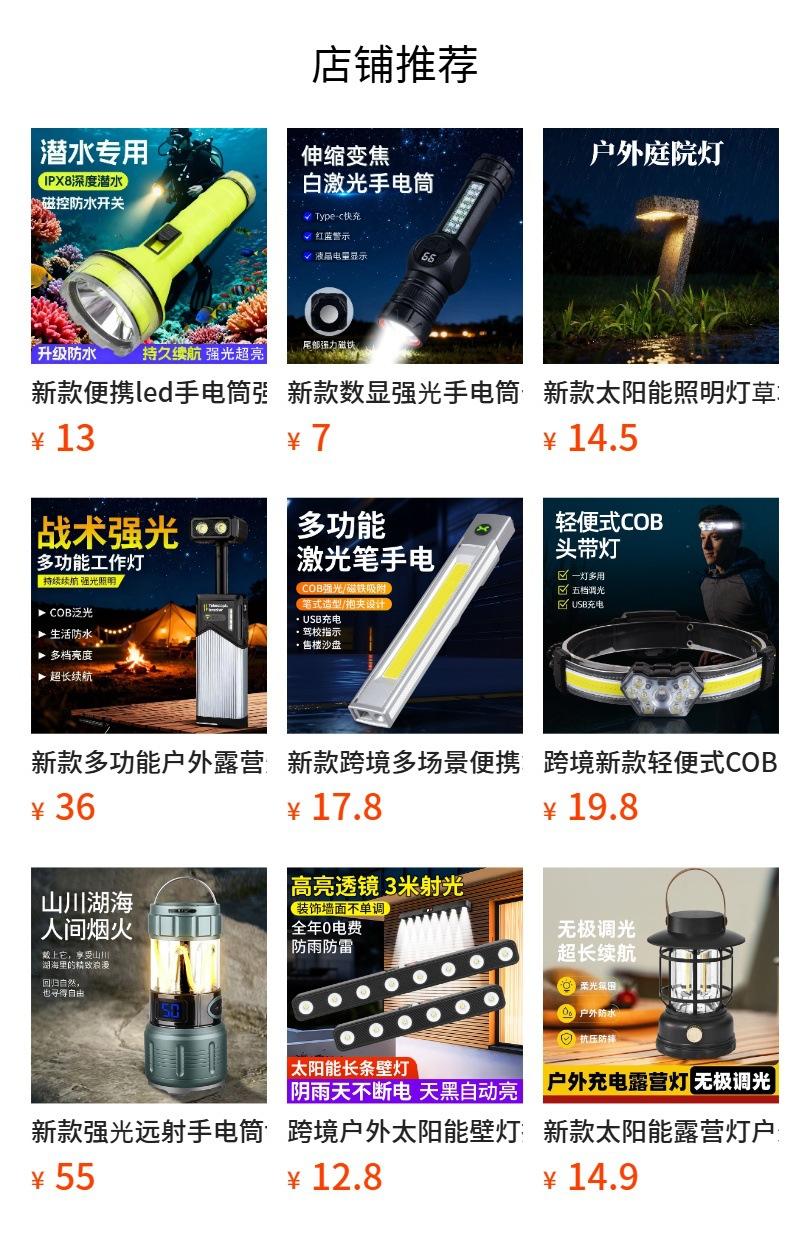Open the 13 yuan diving LED flashlight
This screenshot has height=1238, width=790.
149,246
